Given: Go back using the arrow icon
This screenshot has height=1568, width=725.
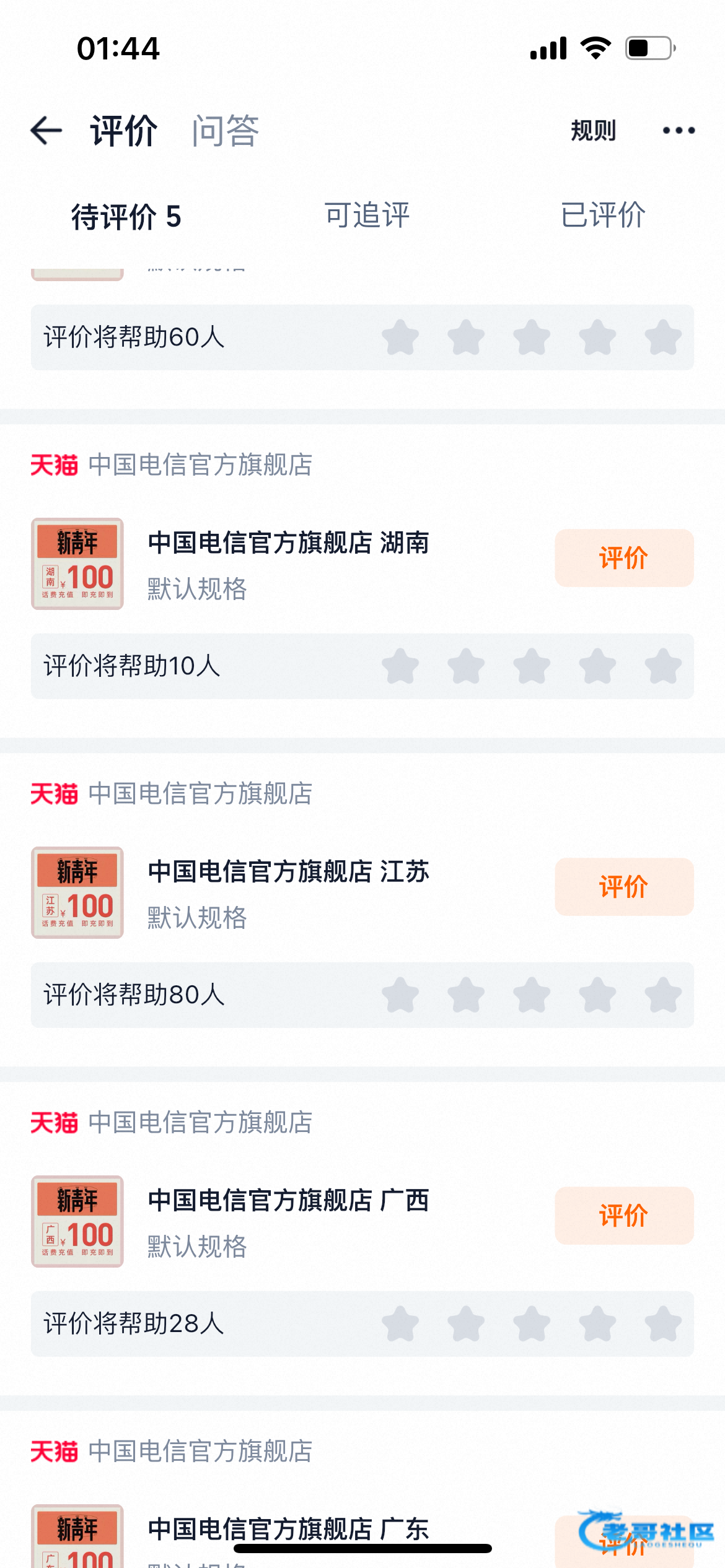Looking at the screenshot, I should point(46,131).
